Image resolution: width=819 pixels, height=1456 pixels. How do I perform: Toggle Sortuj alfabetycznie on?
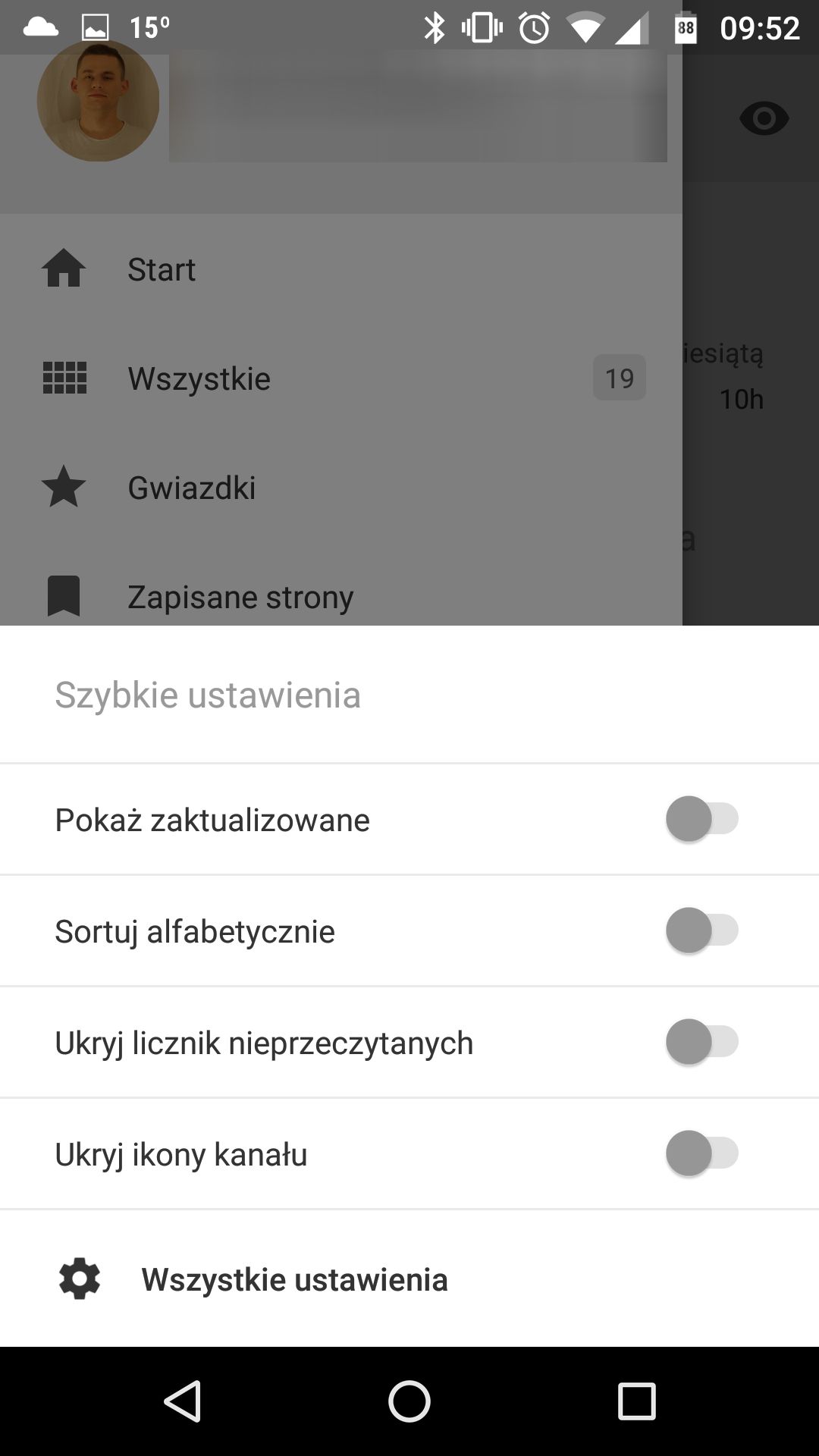click(702, 930)
